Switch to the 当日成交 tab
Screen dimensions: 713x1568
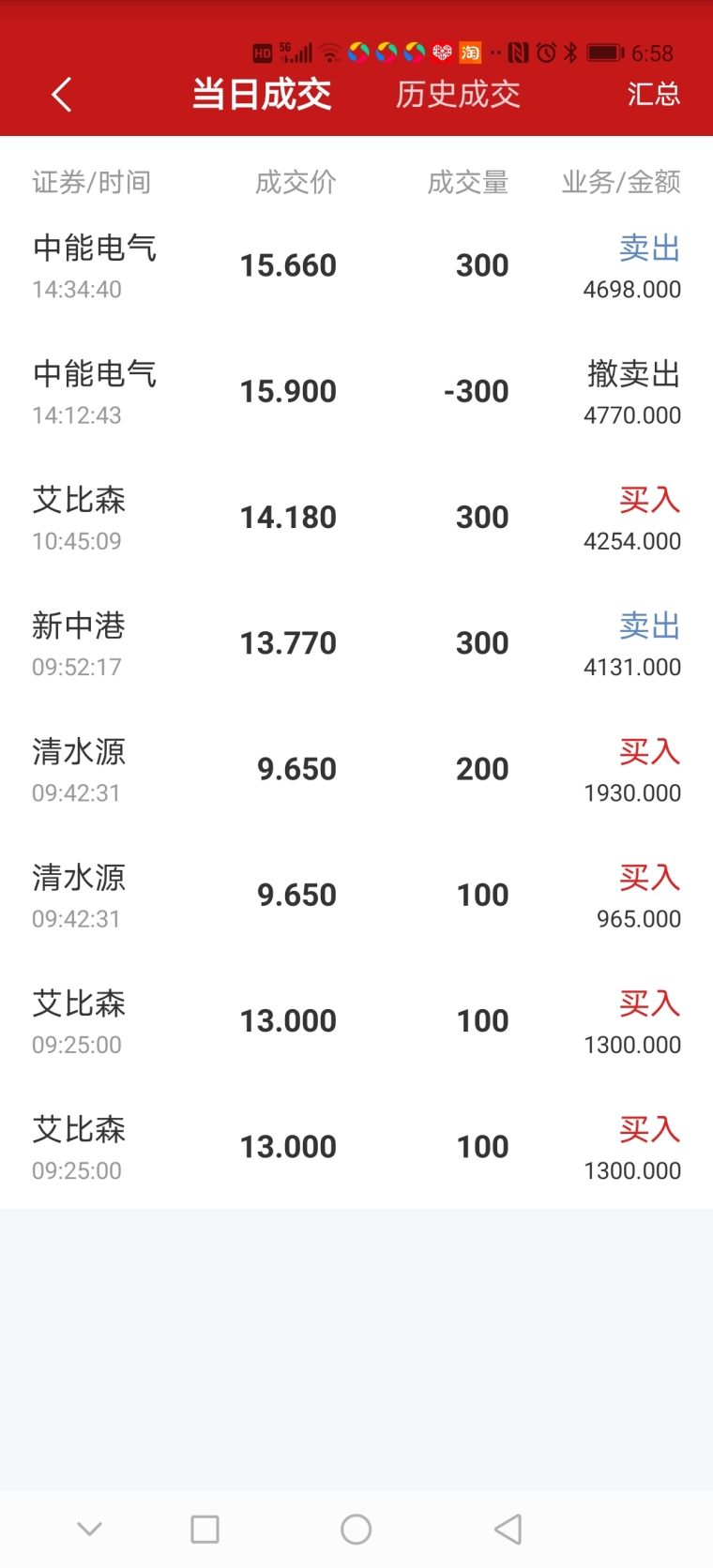262,95
